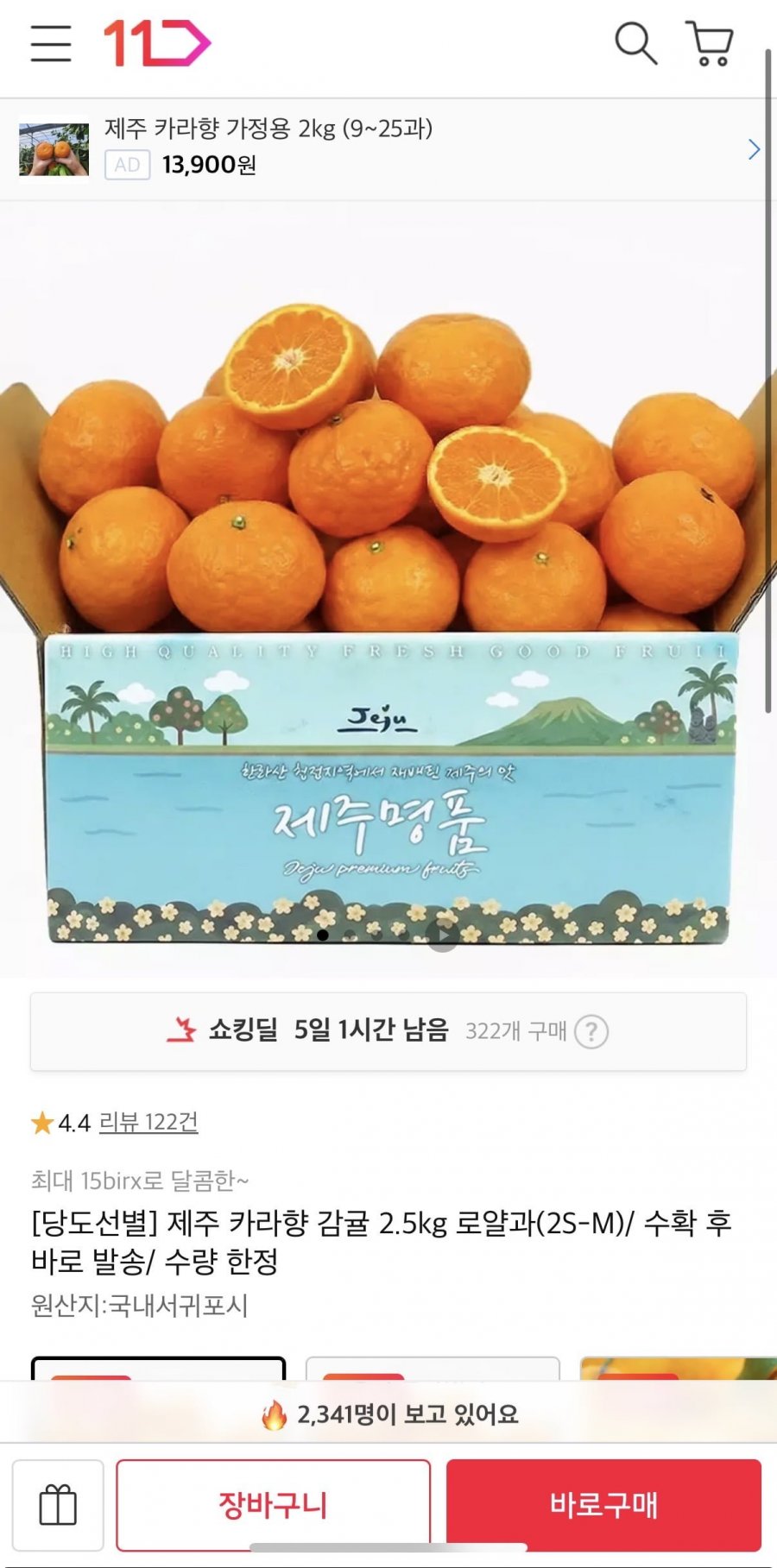The width and height of the screenshot is (777, 1568).
Task: Tap the 11st home logo
Action: click(x=157, y=43)
